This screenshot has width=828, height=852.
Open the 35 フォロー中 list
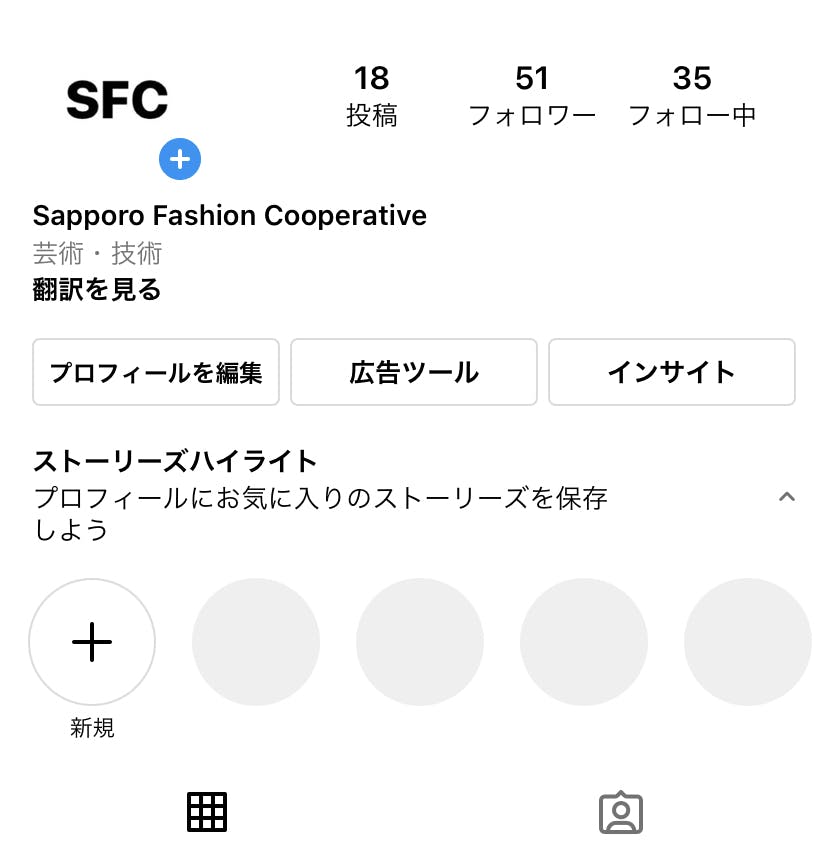pyautogui.click(x=692, y=96)
